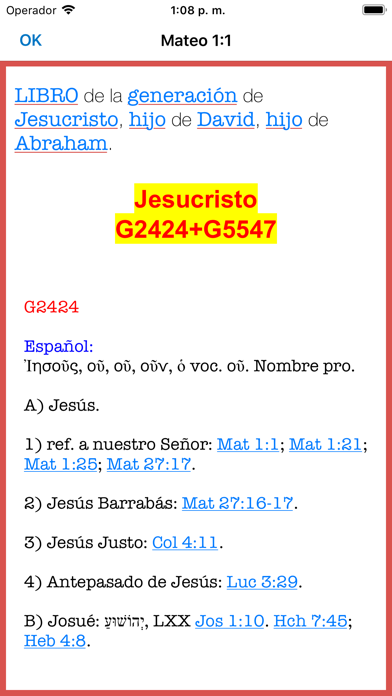
Task: Jump to Col 4:11
Action: [185, 543]
